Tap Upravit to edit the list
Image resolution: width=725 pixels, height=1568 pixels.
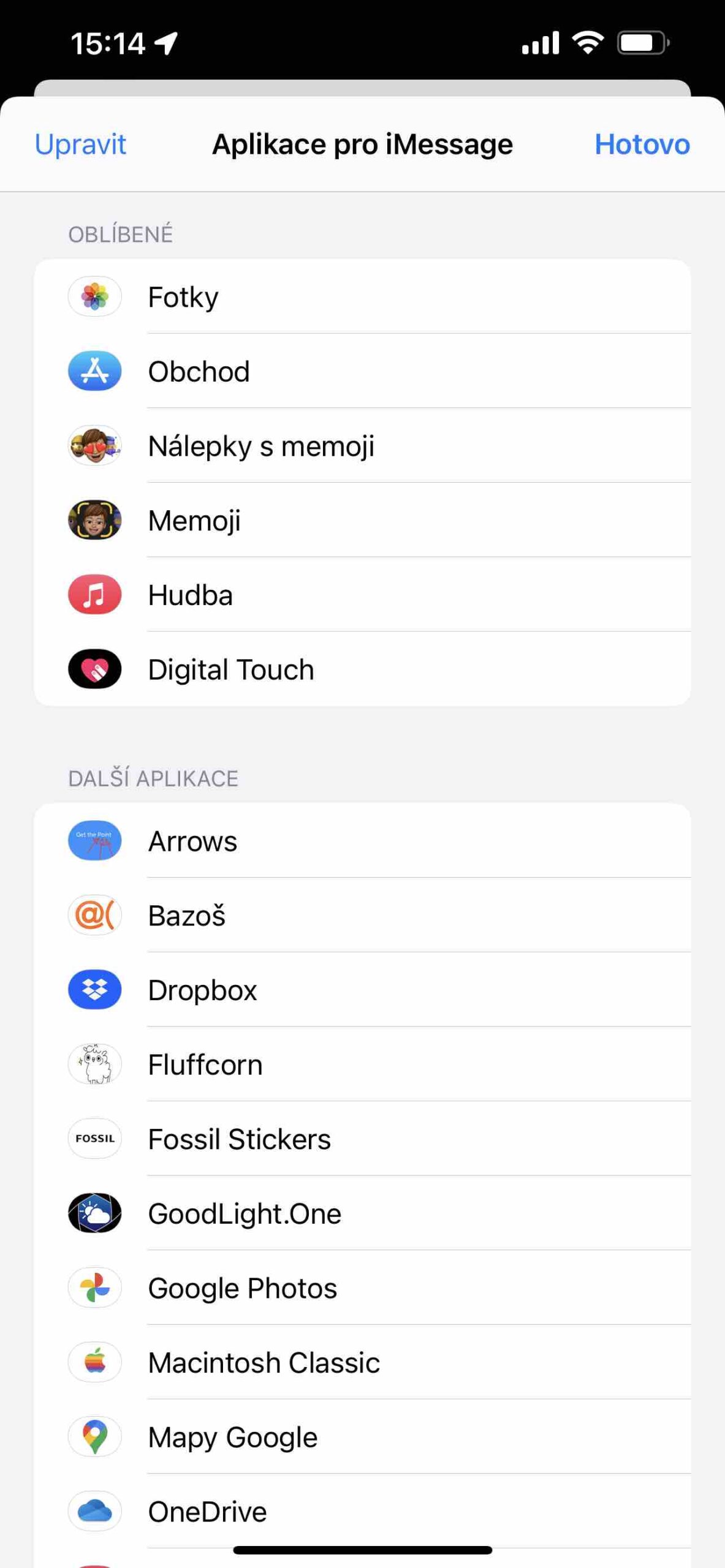click(80, 145)
